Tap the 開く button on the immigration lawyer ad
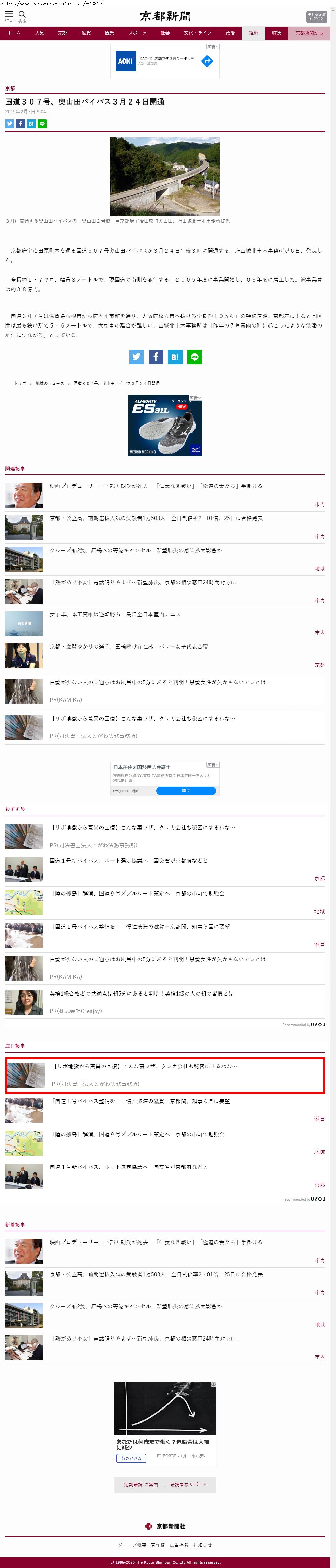 click(x=186, y=790)
